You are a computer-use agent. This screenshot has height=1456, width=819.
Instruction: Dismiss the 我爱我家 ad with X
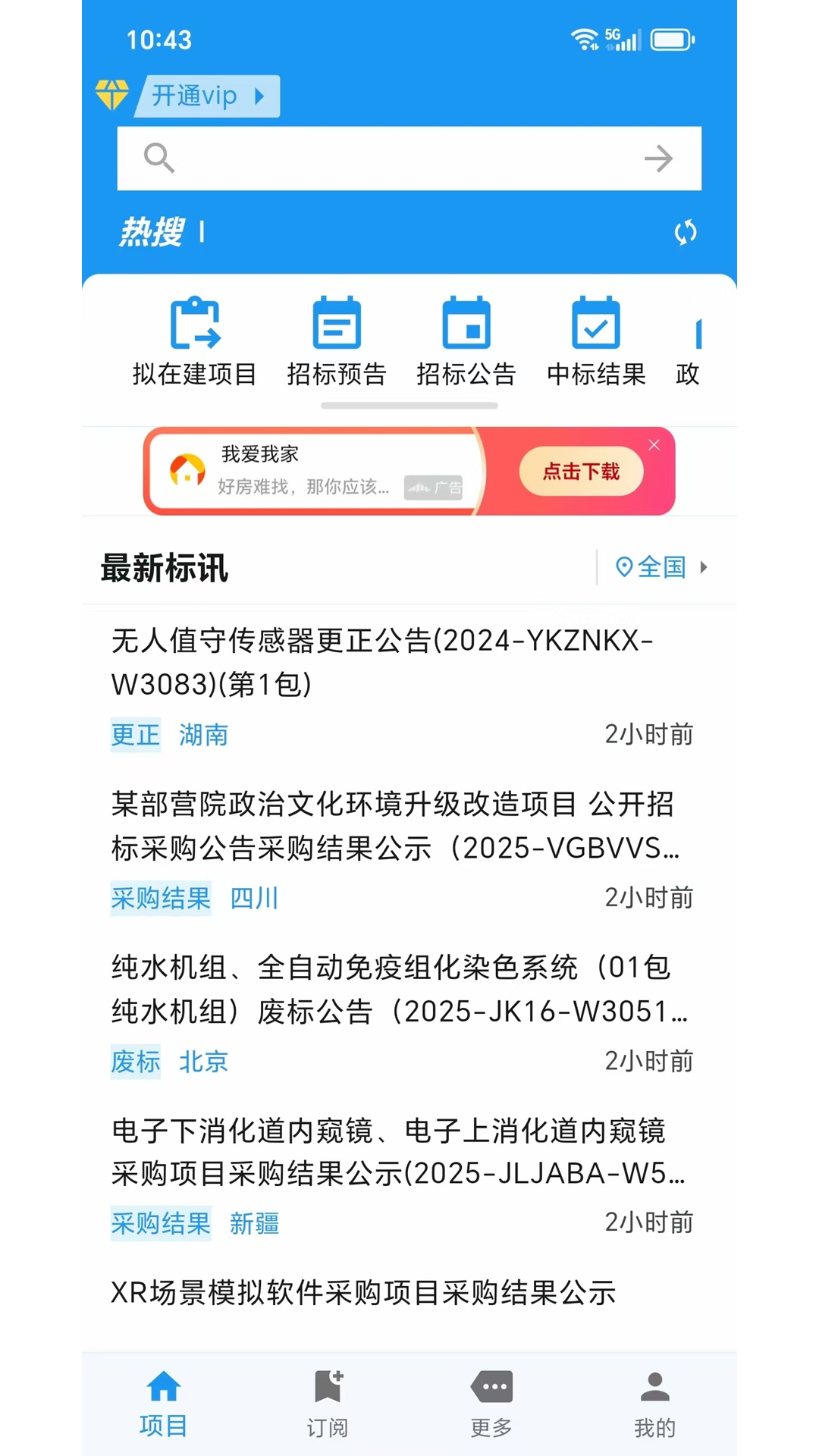click(654, 444)
